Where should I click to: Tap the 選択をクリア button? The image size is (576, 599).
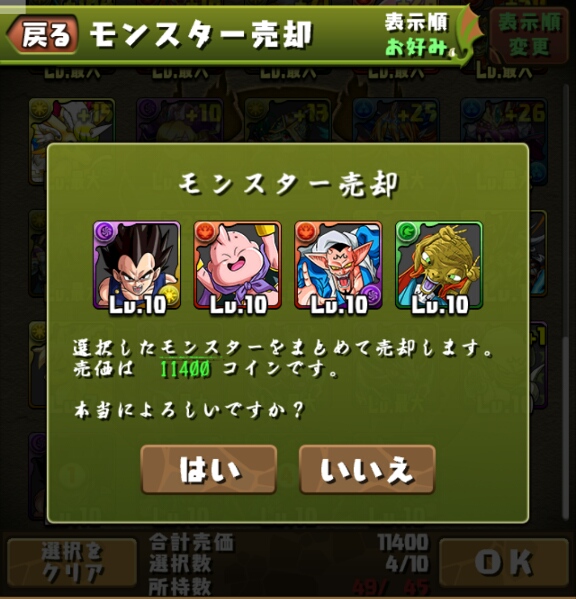point(71,562)
